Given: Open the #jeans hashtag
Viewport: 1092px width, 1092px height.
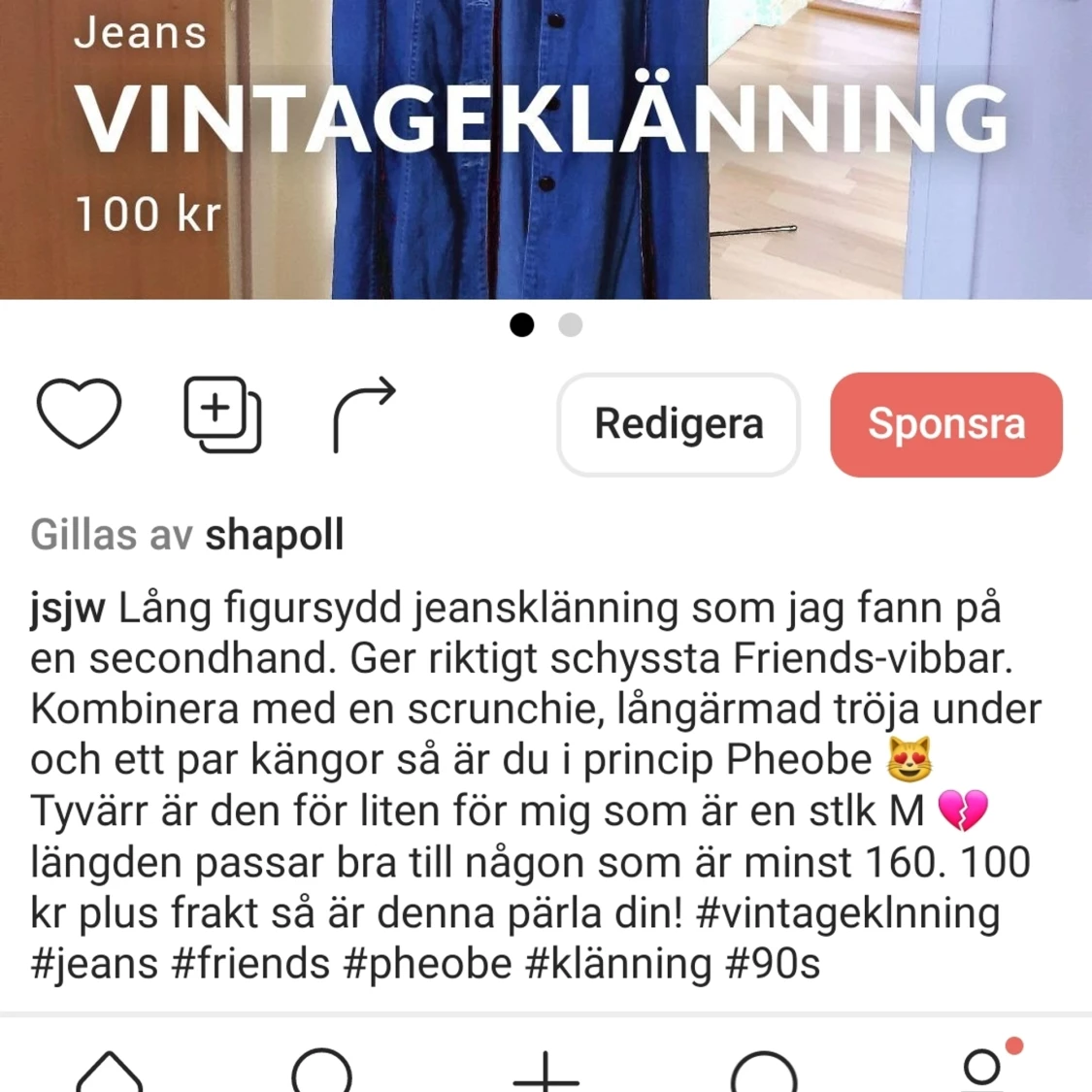Looking at the screenshot, I should click(94, 964).
